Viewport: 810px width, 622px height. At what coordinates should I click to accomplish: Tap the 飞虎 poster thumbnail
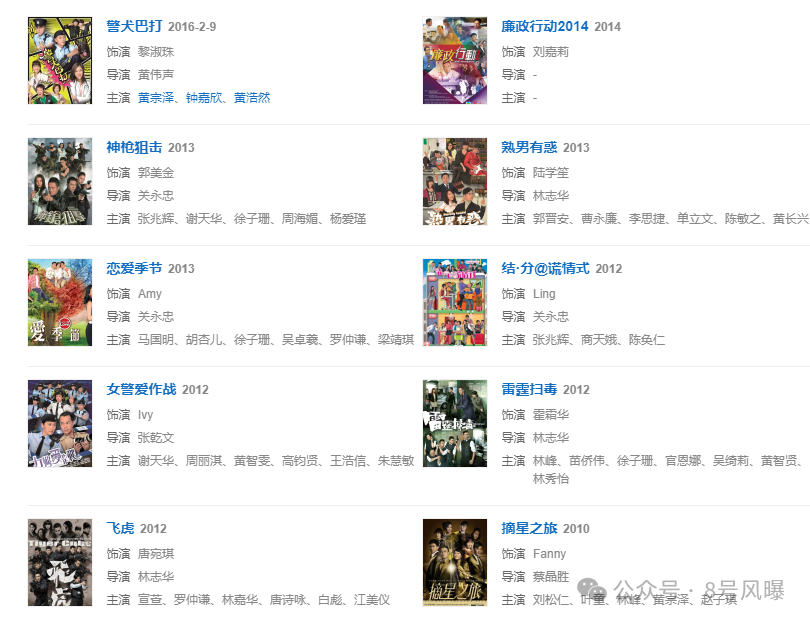click(60, 562)
